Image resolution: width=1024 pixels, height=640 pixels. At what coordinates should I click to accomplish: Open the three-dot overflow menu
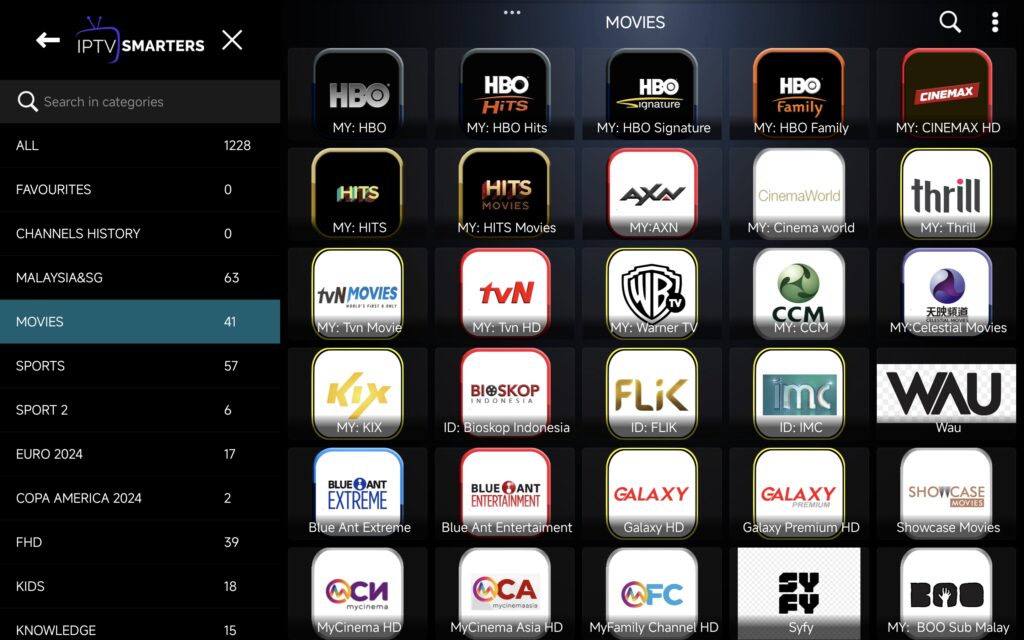click(994, 22)
